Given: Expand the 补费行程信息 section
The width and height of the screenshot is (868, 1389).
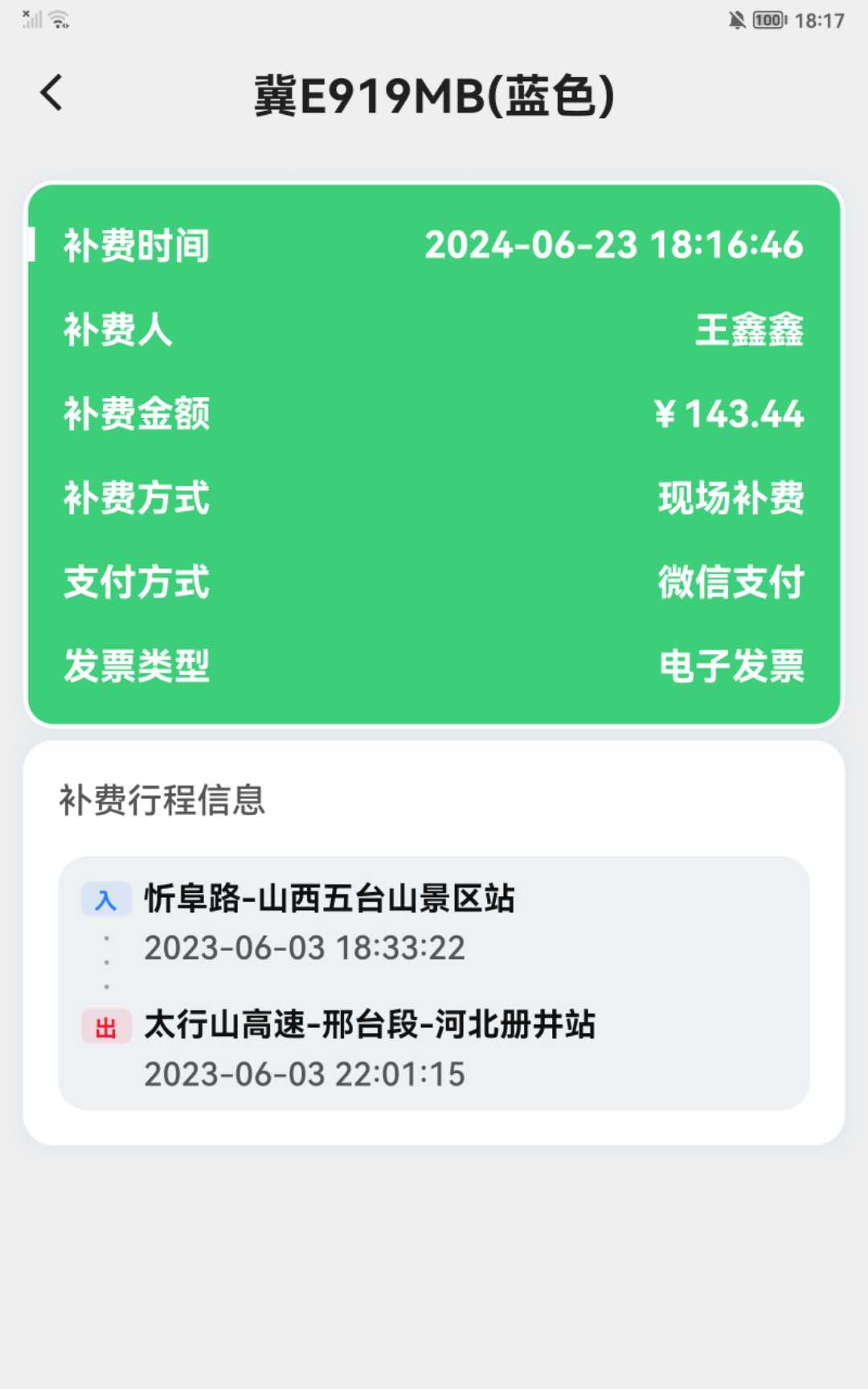Looking at the screenshot, I should point(162,801).
